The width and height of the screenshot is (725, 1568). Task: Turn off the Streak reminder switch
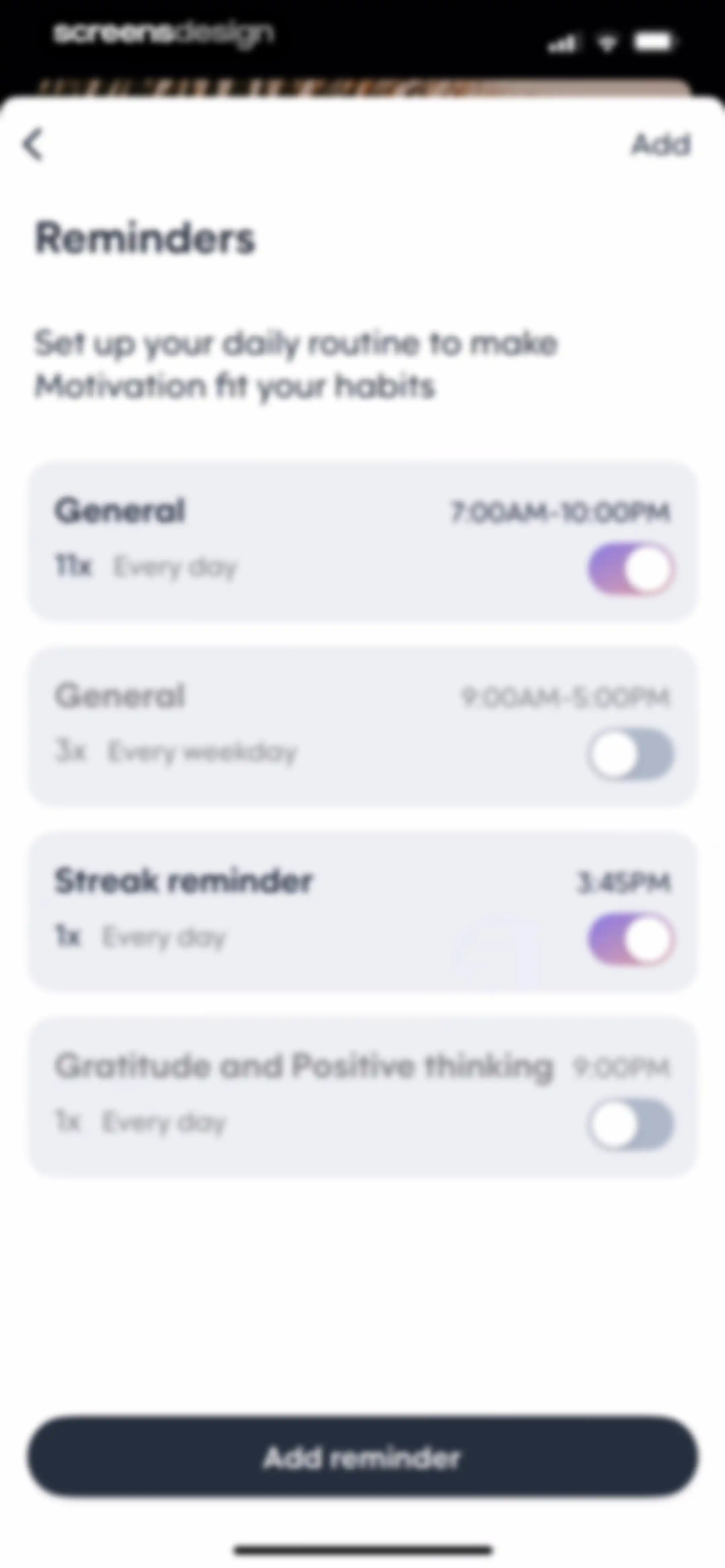(x=631, y=939)
